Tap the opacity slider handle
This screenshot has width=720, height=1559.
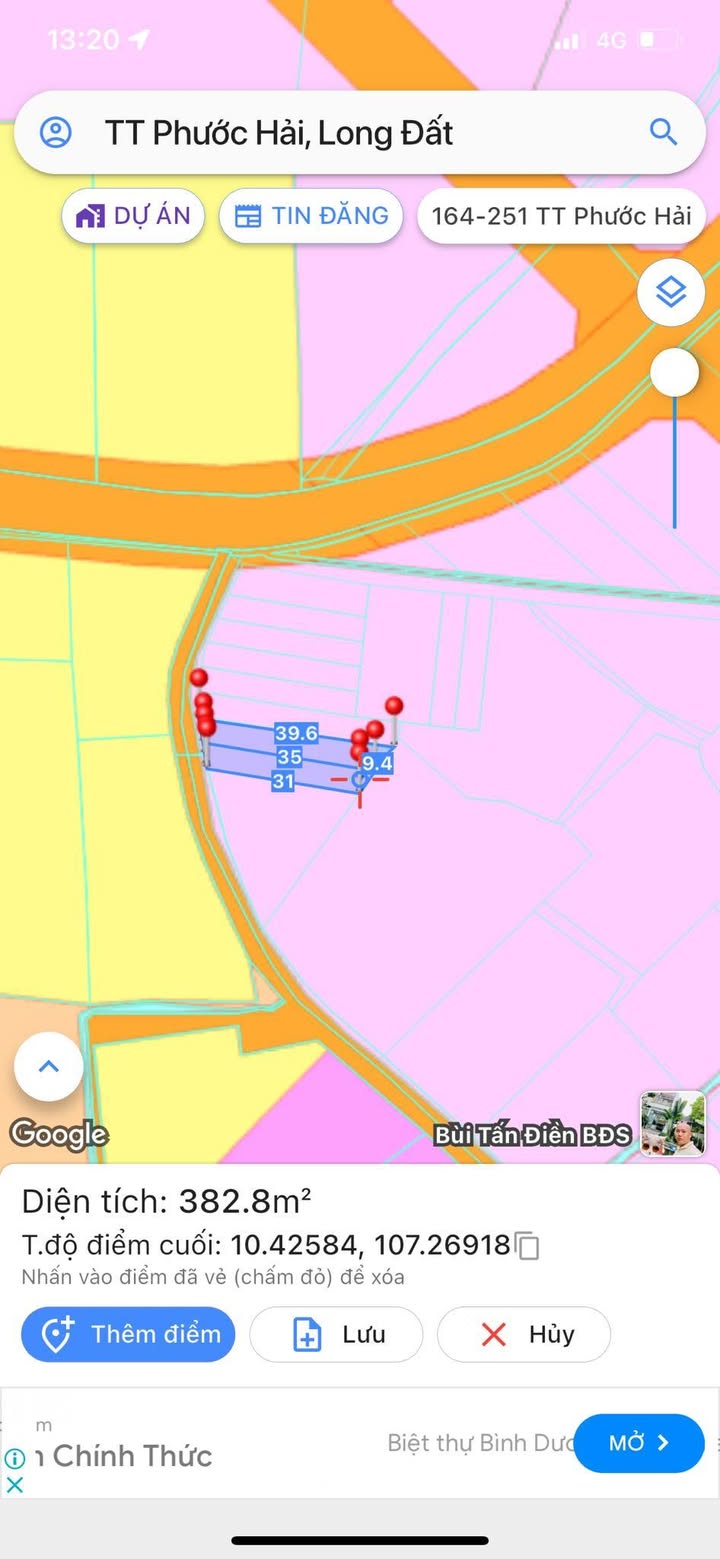pos(674,373)
